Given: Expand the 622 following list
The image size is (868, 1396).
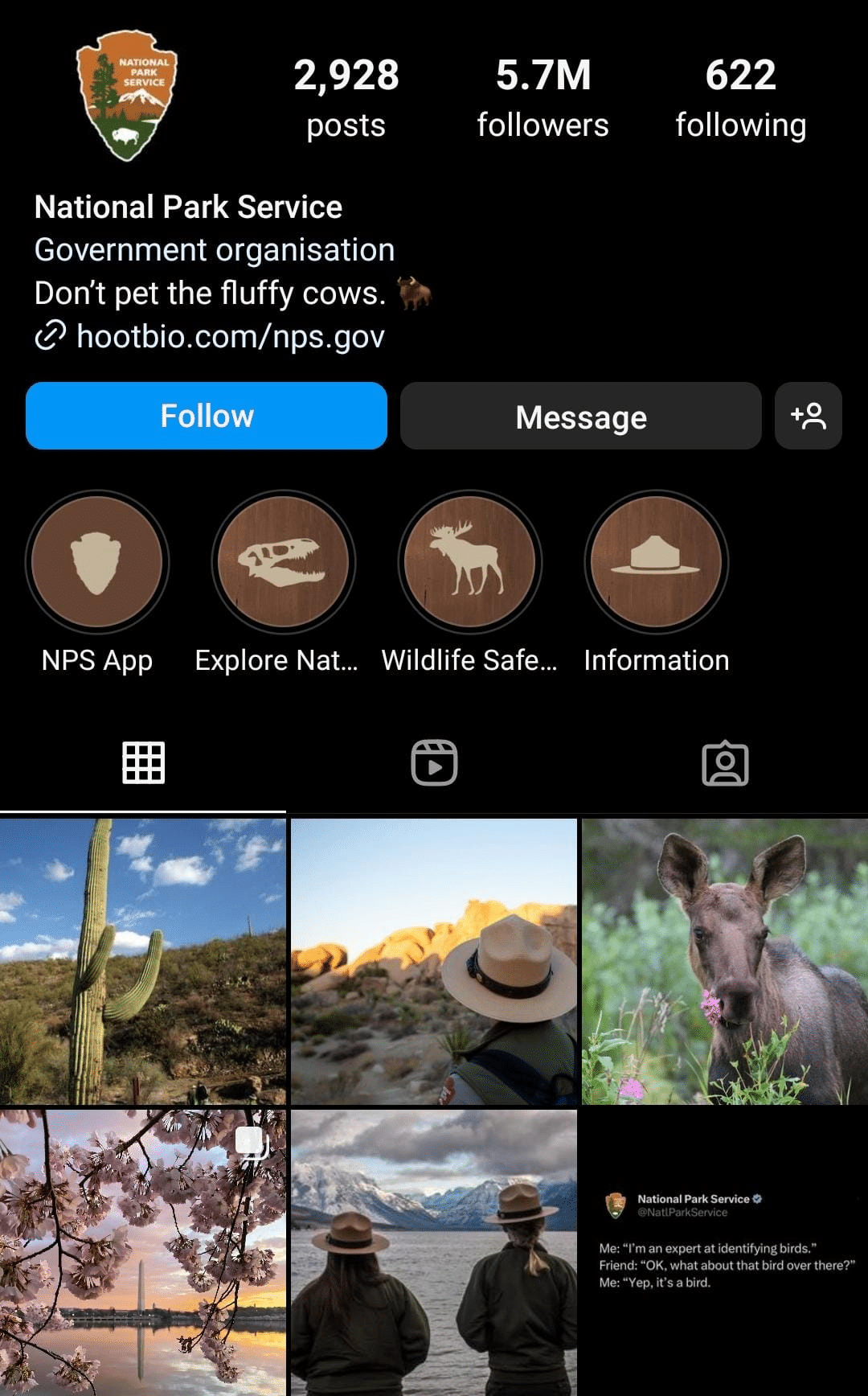Looking at the screenshot, I should click(x=740, y=96).
